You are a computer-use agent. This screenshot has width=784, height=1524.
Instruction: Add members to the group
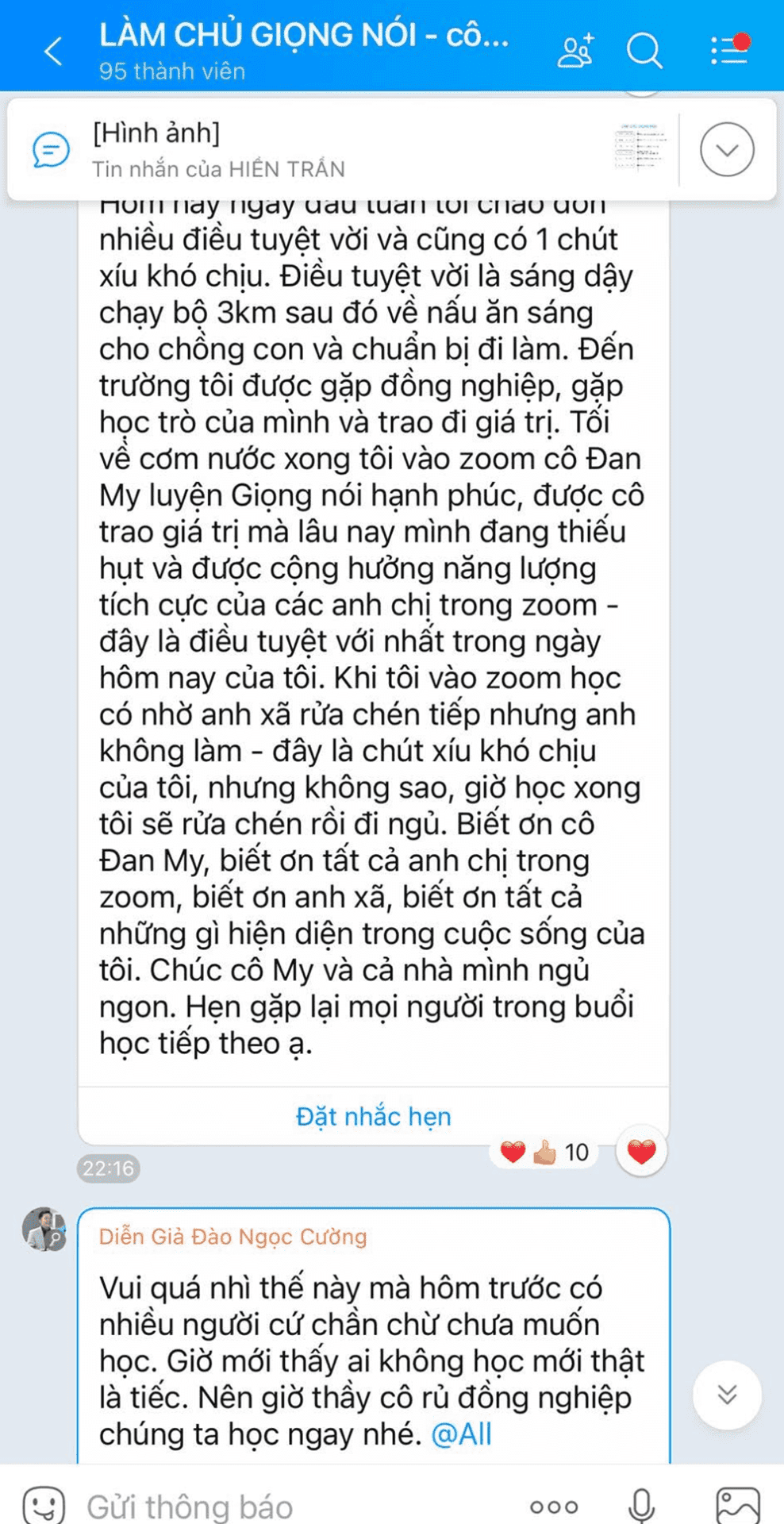[575, 52]
